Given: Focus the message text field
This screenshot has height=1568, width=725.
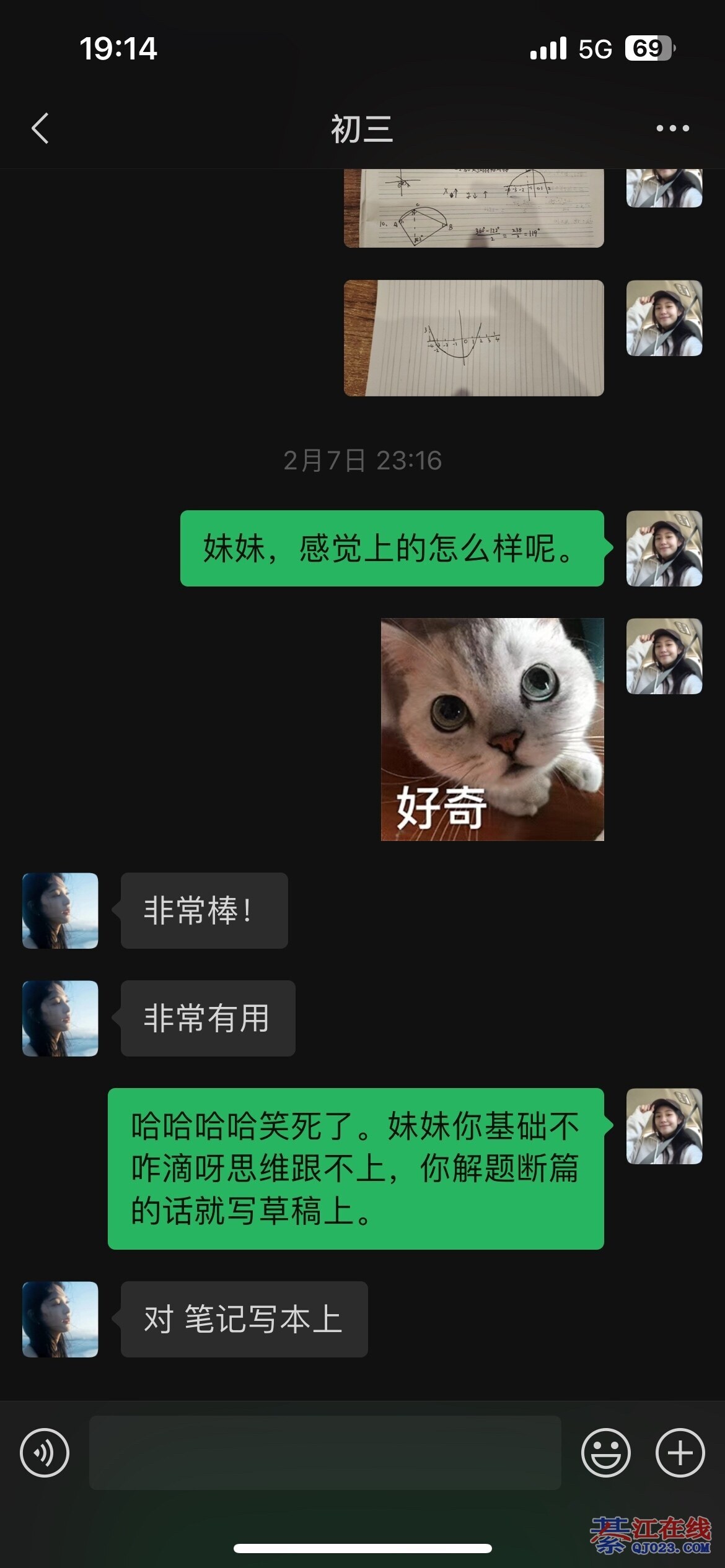Looking at the screenshot, I should [x=325, y=1452].
